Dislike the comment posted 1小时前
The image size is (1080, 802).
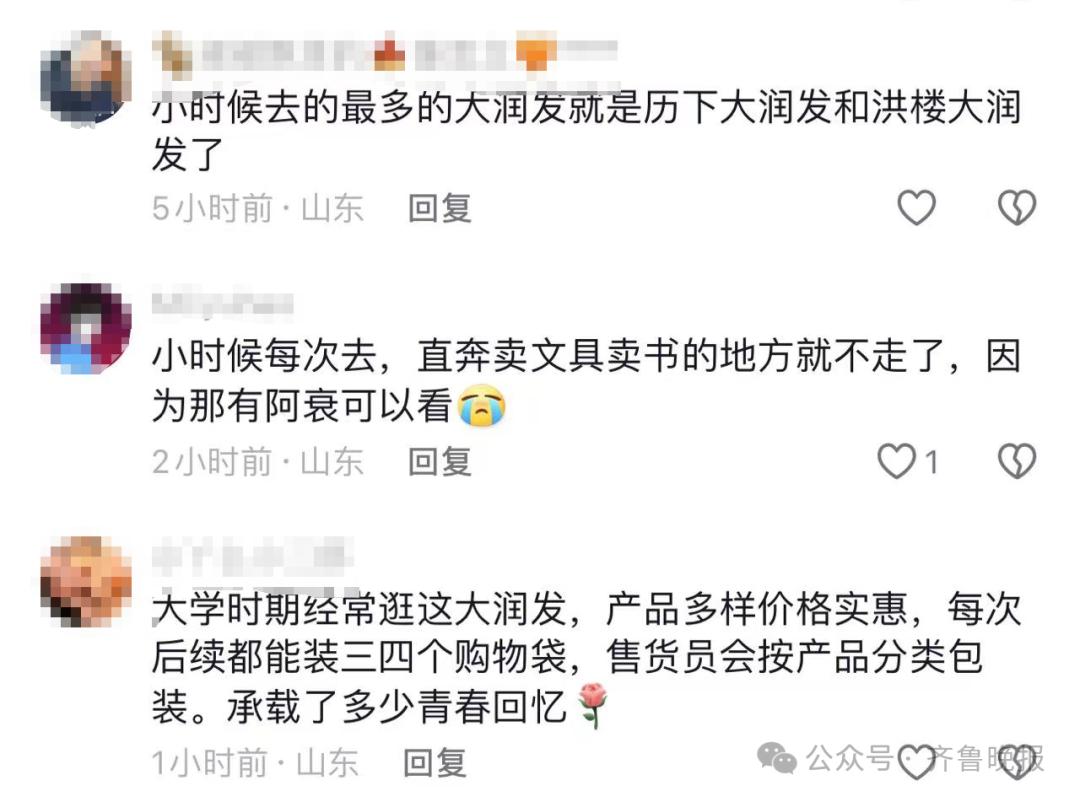coord(1017,762)
